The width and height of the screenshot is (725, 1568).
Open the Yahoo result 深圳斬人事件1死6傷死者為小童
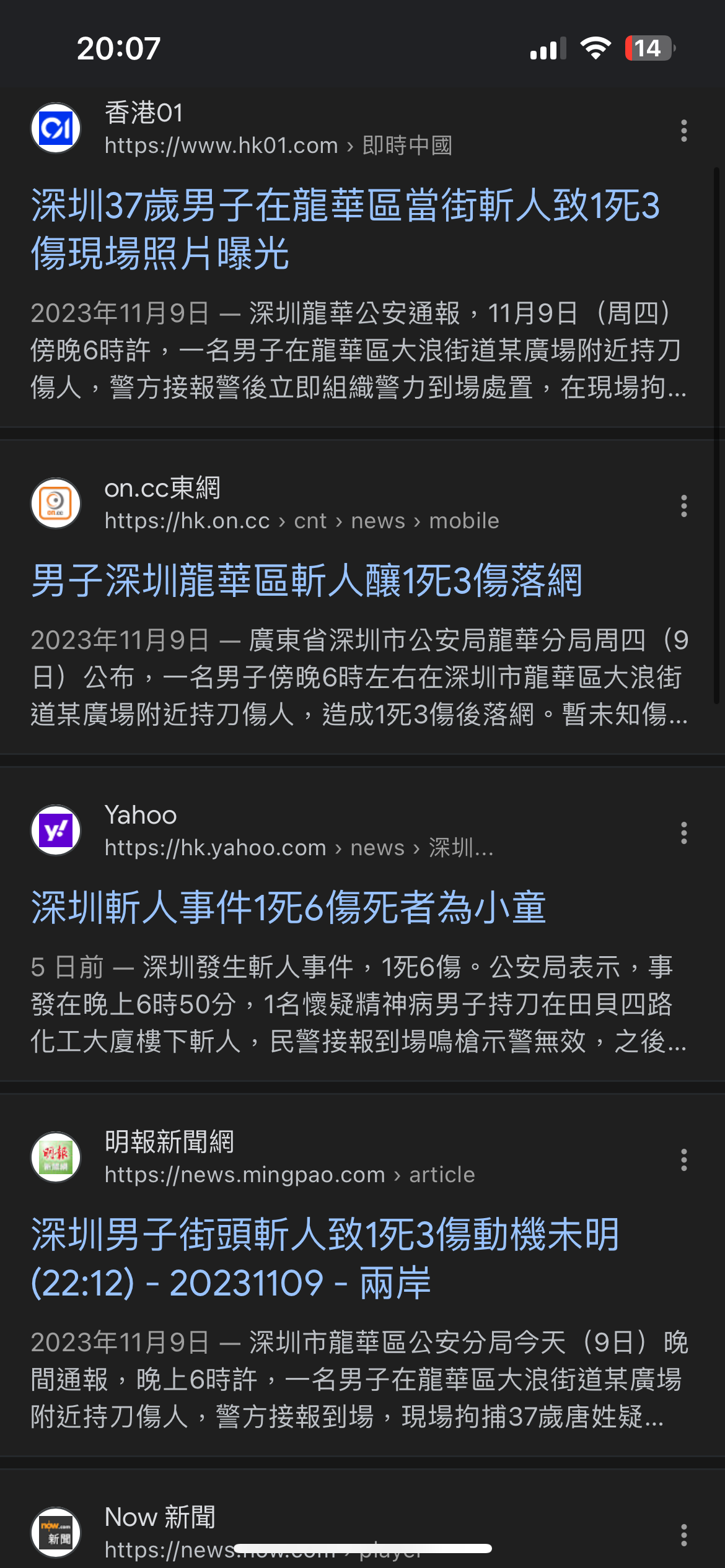point(288,908)
